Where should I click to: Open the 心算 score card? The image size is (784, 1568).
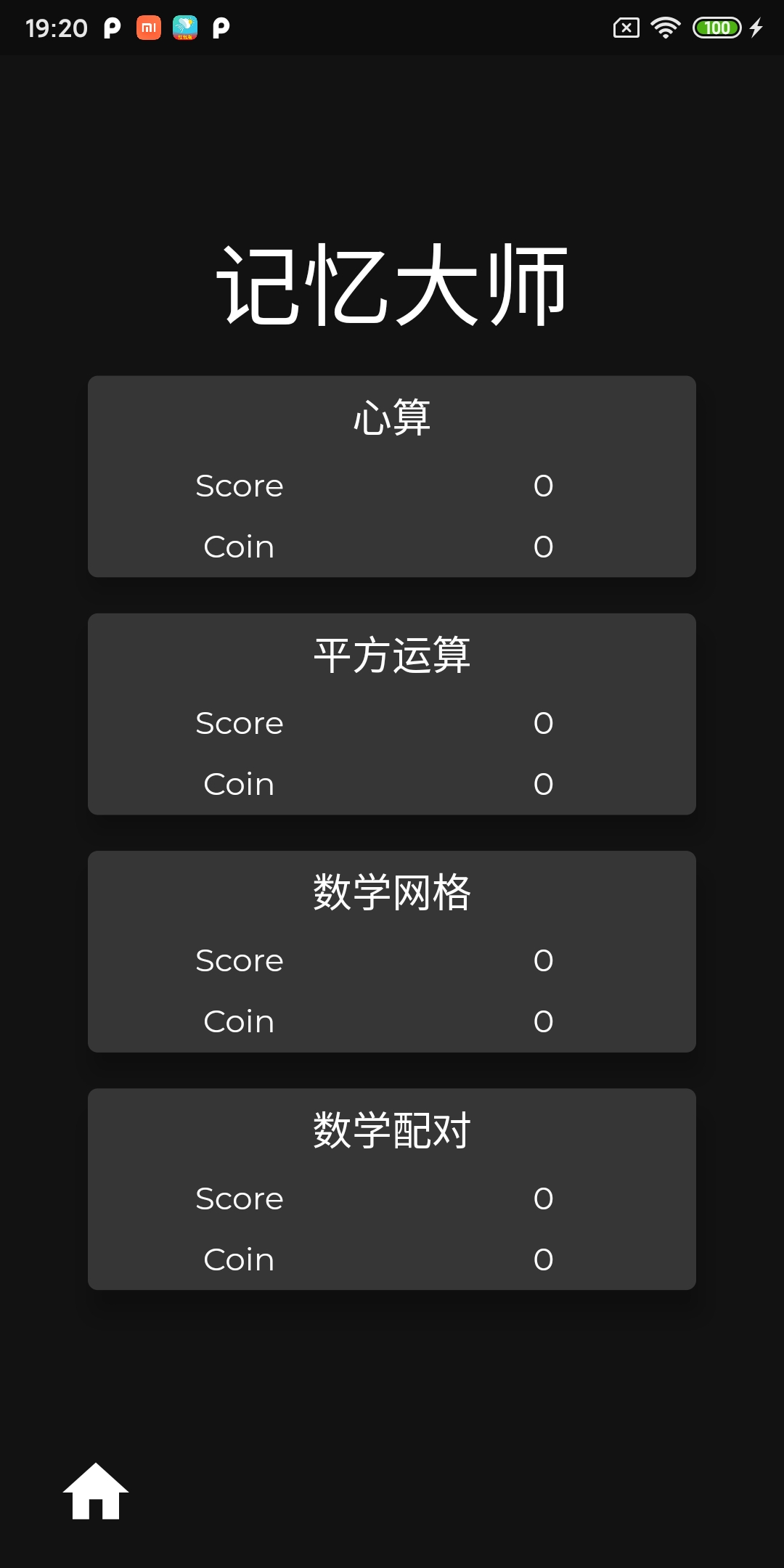392,476
